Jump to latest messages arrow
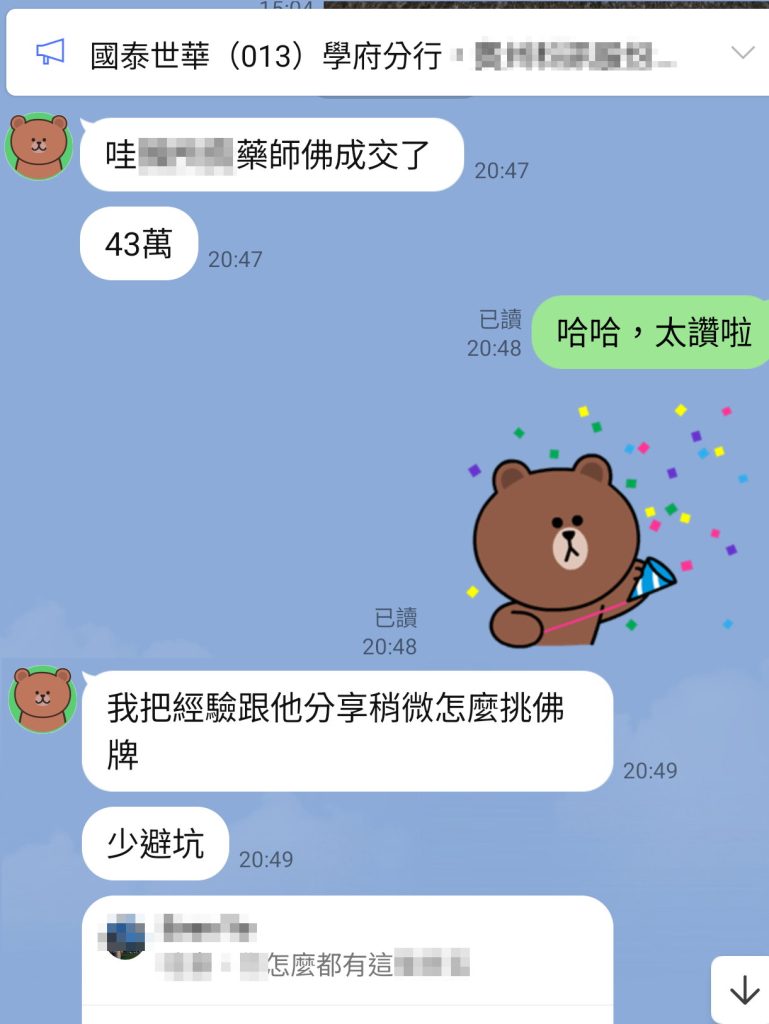This screenshot has width=769, height=1024. (743, 990)
